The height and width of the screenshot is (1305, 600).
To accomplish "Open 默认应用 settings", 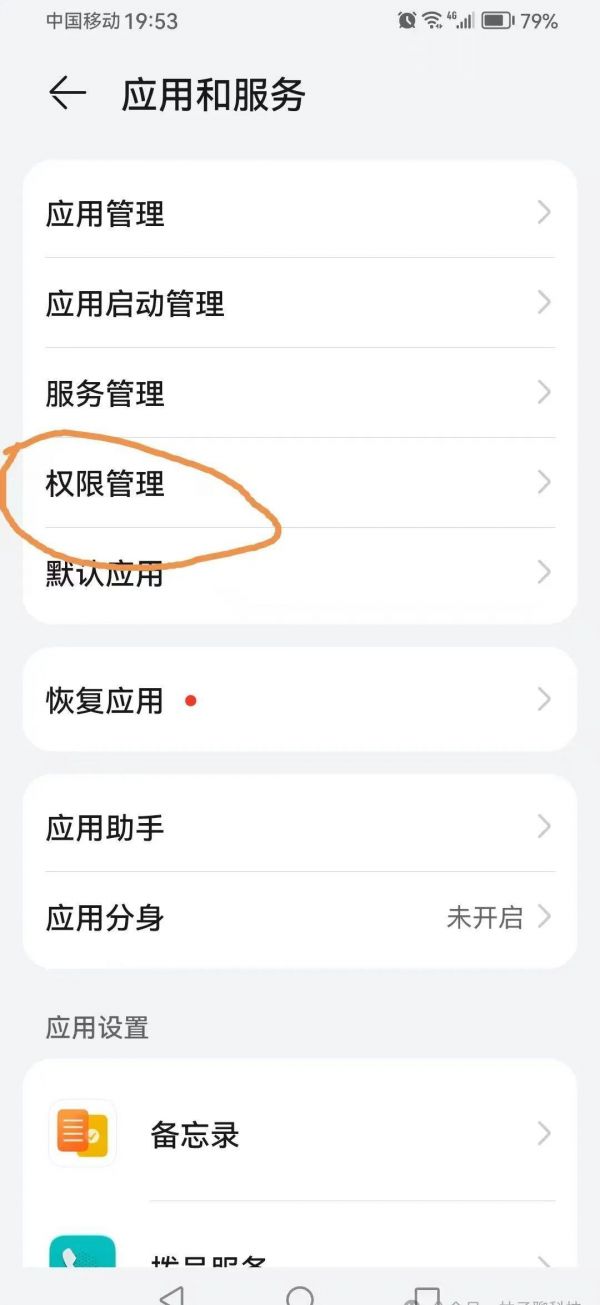I will (x=300, y=573).
